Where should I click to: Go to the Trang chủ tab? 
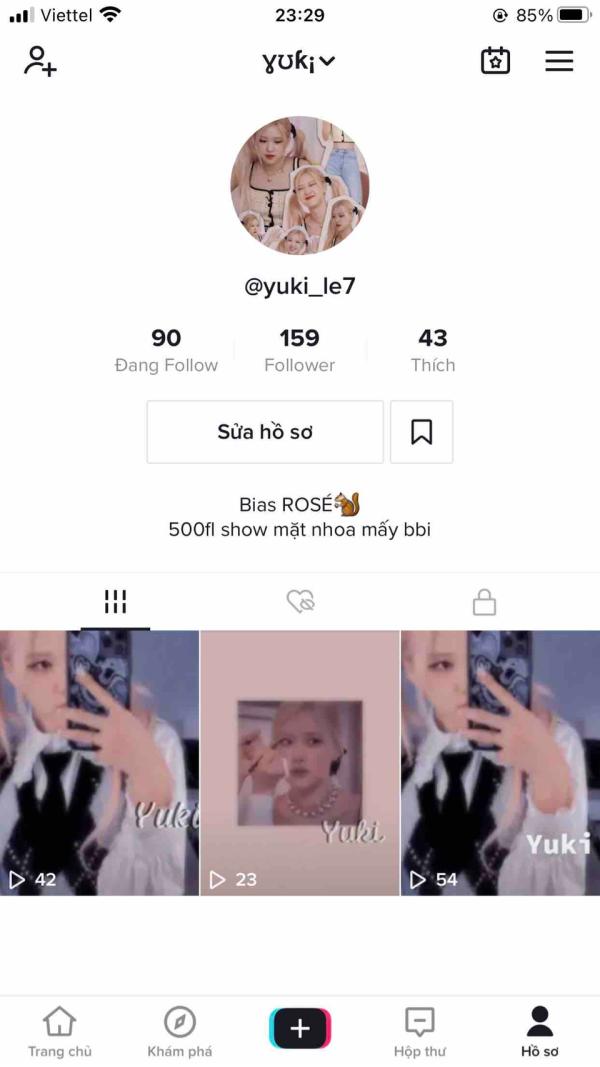click(60, 1031)
